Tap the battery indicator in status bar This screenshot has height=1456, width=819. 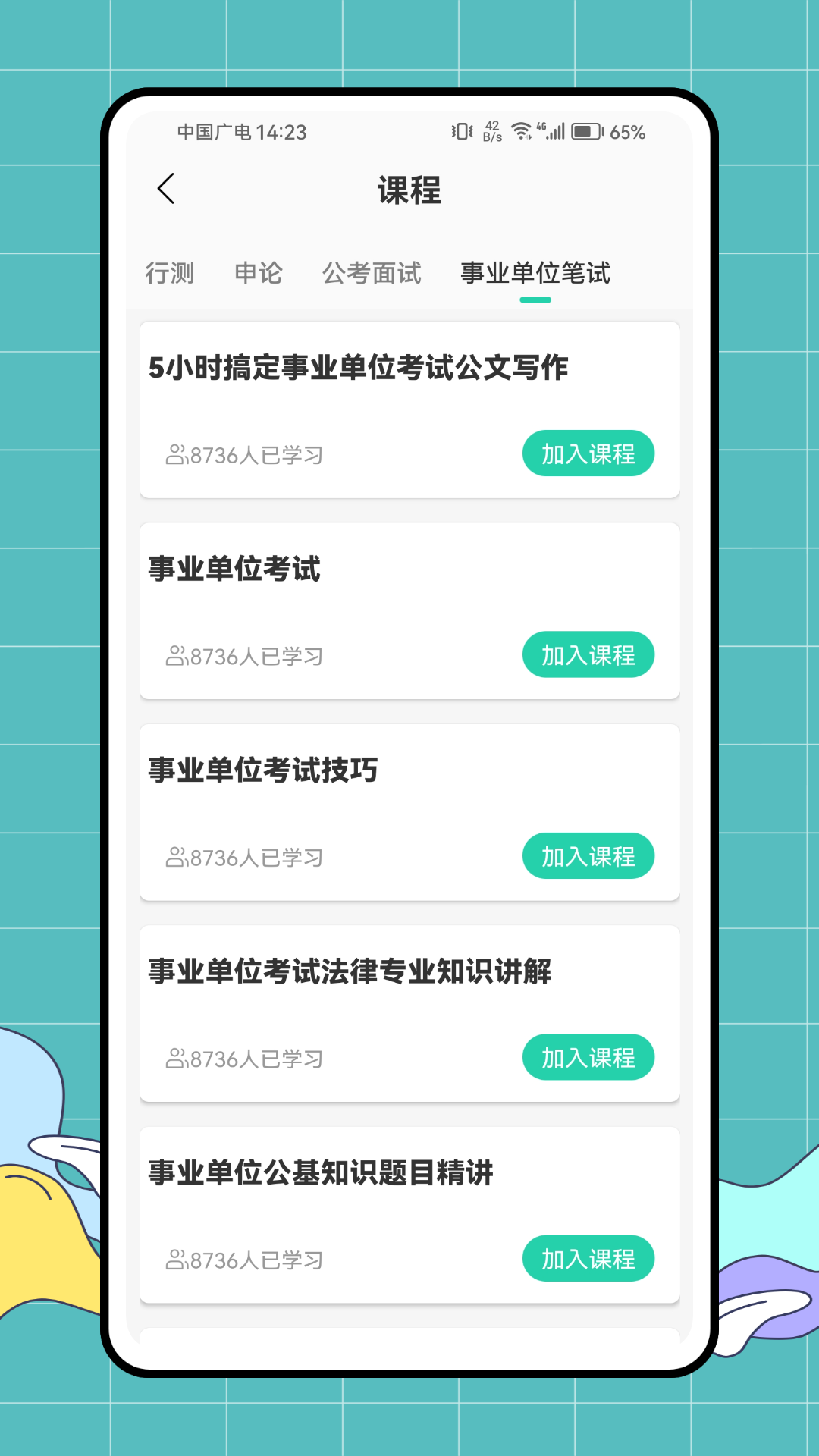click(x=588, y=130)
